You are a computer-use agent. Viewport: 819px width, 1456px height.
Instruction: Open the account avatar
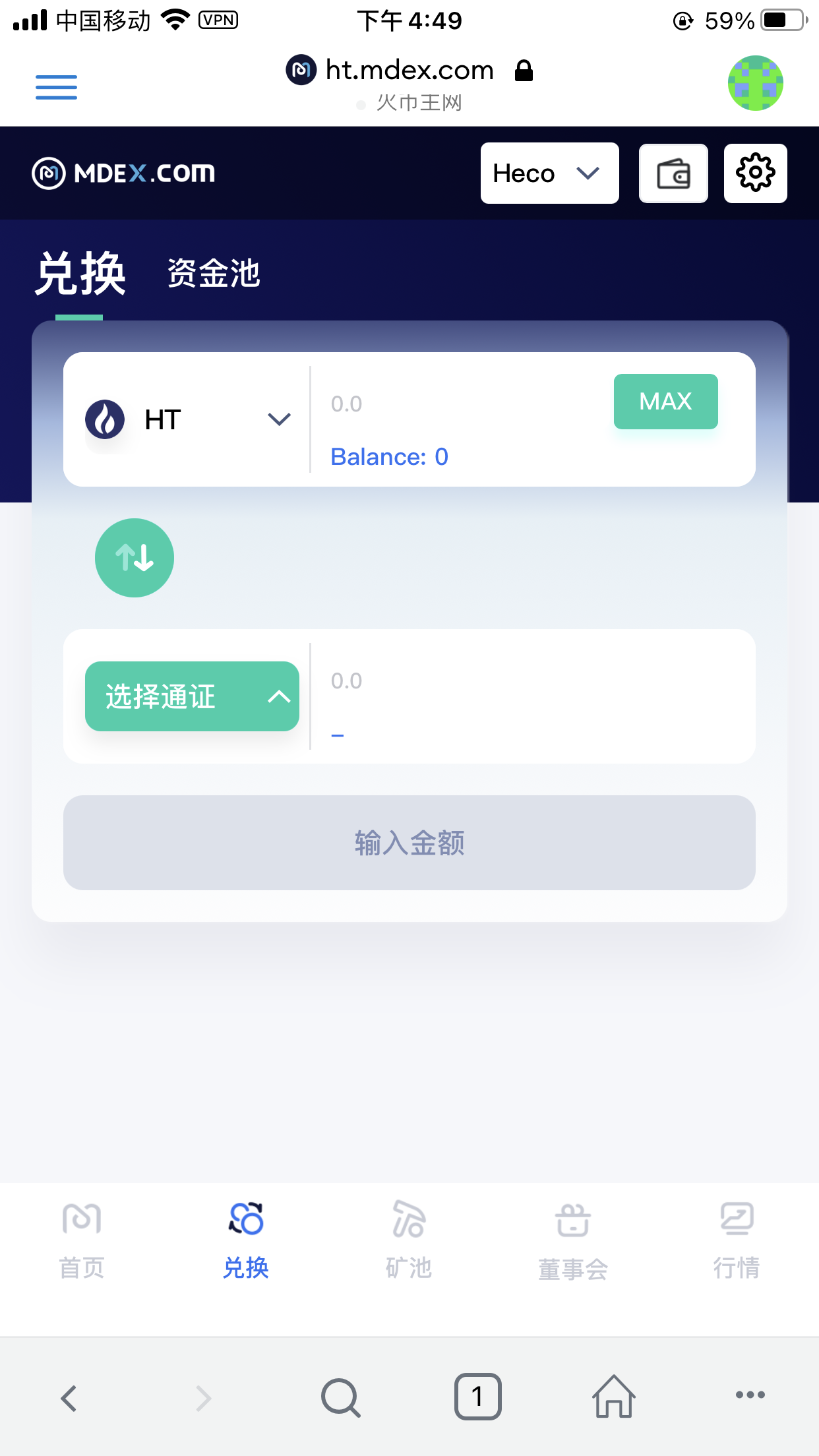click(755, 83)
